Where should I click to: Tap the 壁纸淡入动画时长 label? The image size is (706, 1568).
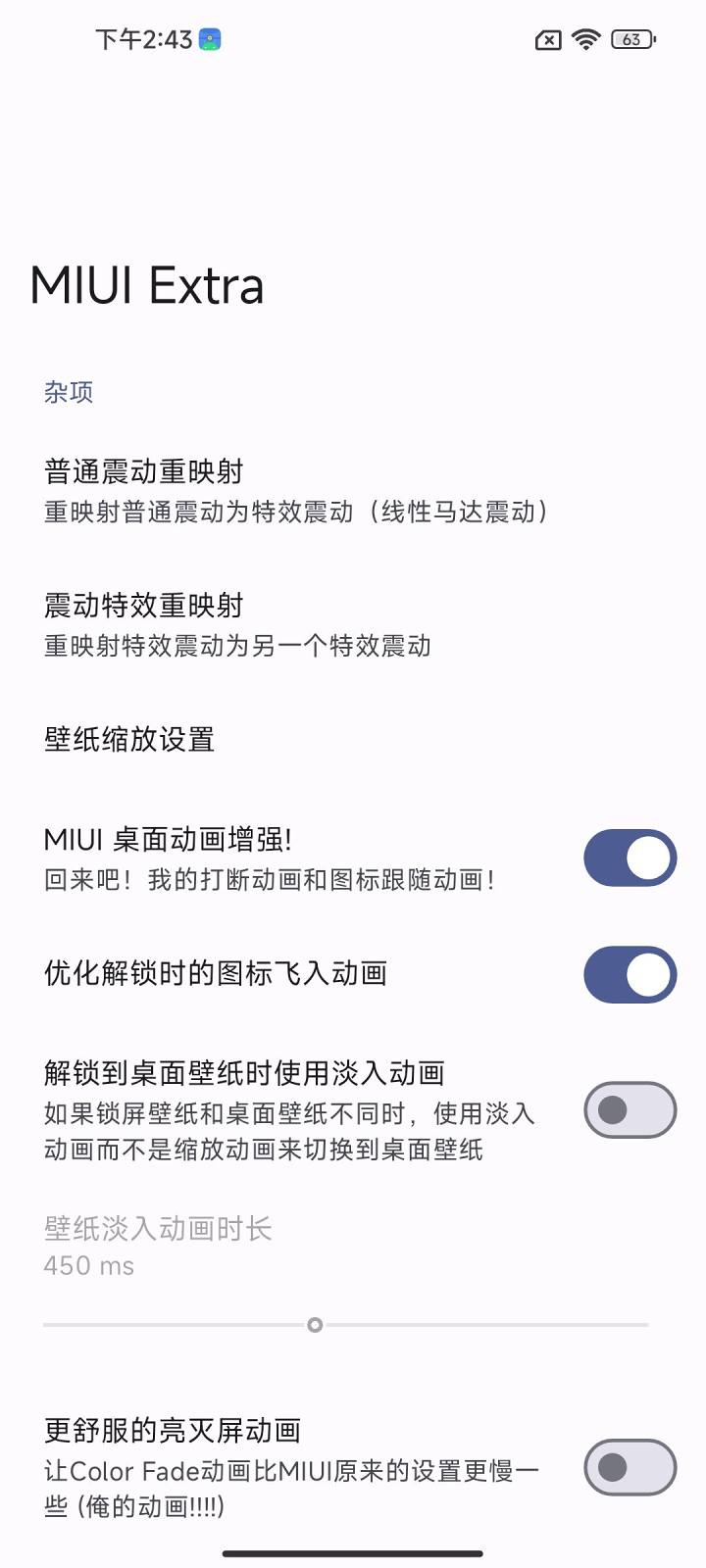pos(158,1228)
